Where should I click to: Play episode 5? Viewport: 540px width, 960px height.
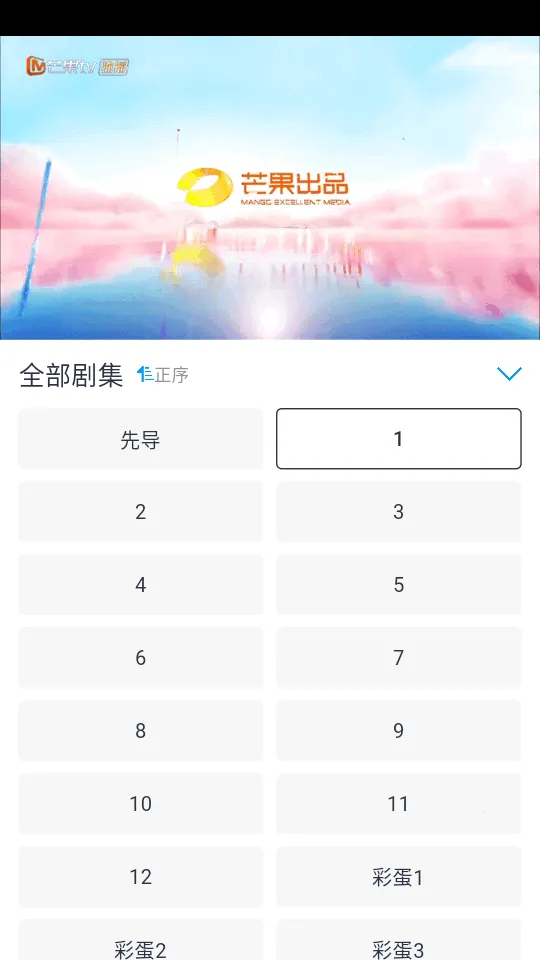399,585
